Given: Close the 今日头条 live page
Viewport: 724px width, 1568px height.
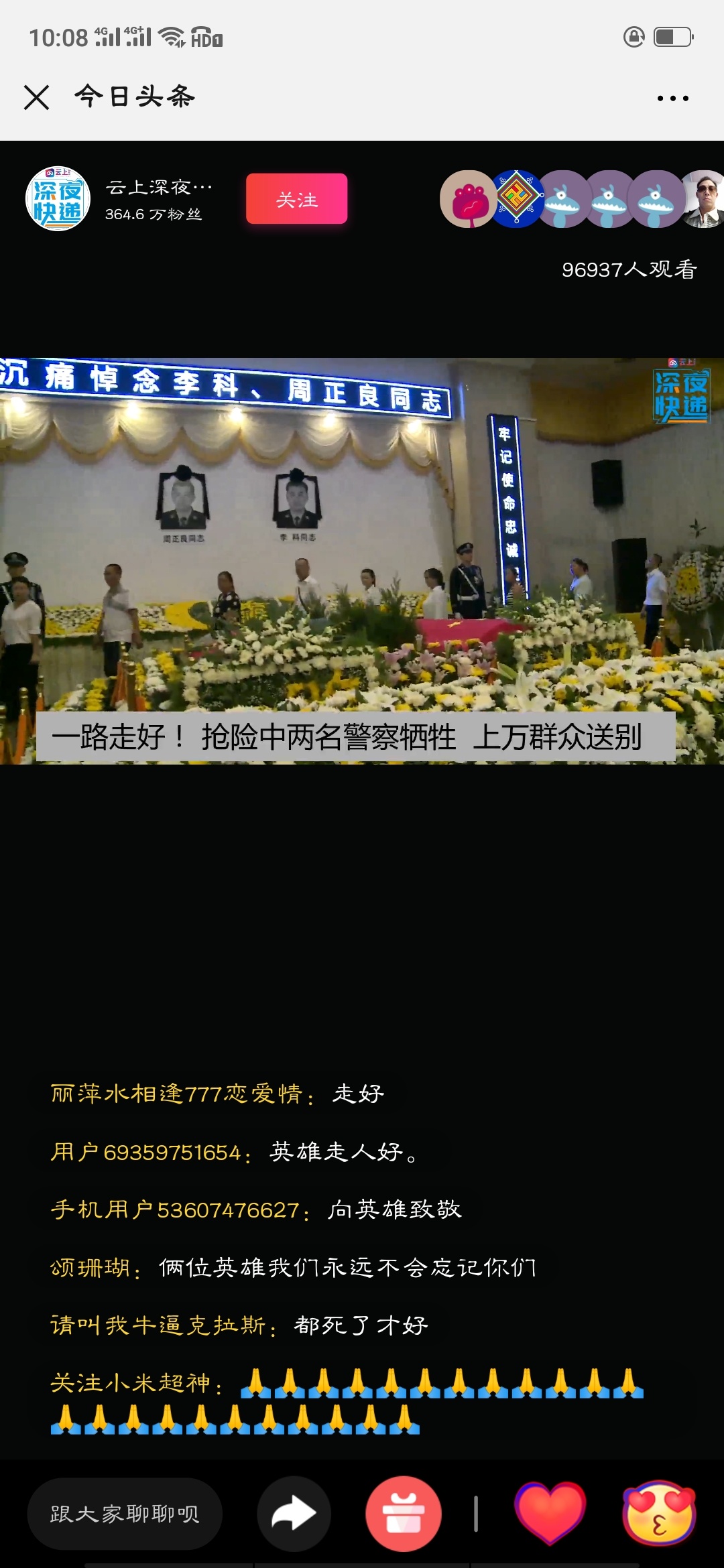Looking at the screenshot, I should [37, 97].
